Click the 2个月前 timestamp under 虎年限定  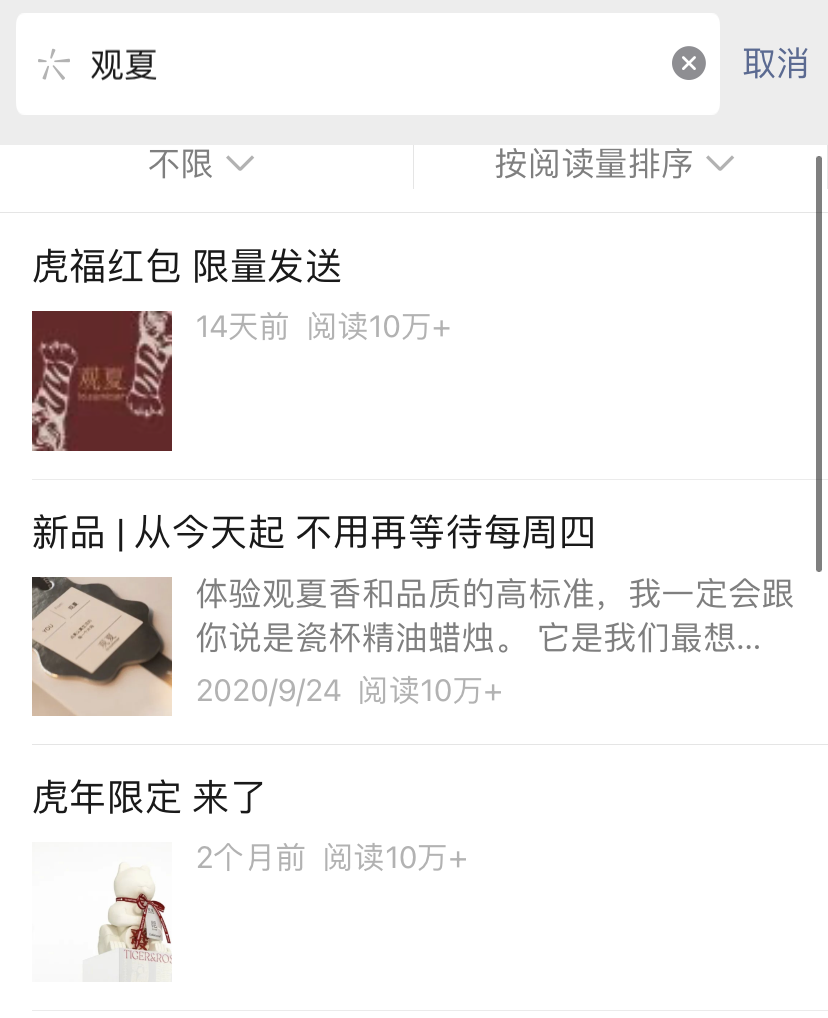(249, 857)
